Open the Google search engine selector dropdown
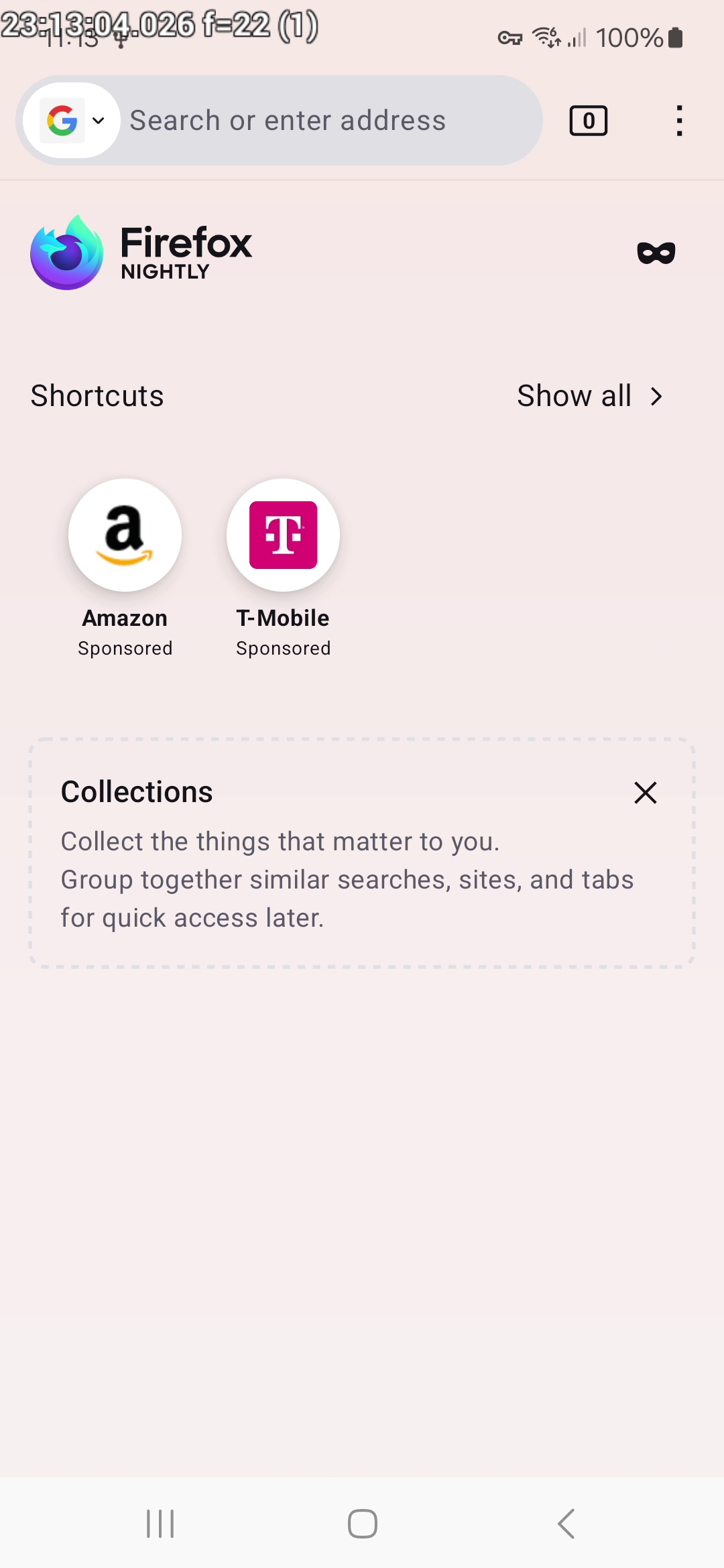The height and width of the screenshot is (1568, 724). pyautogui.click(x=74, y=121)
